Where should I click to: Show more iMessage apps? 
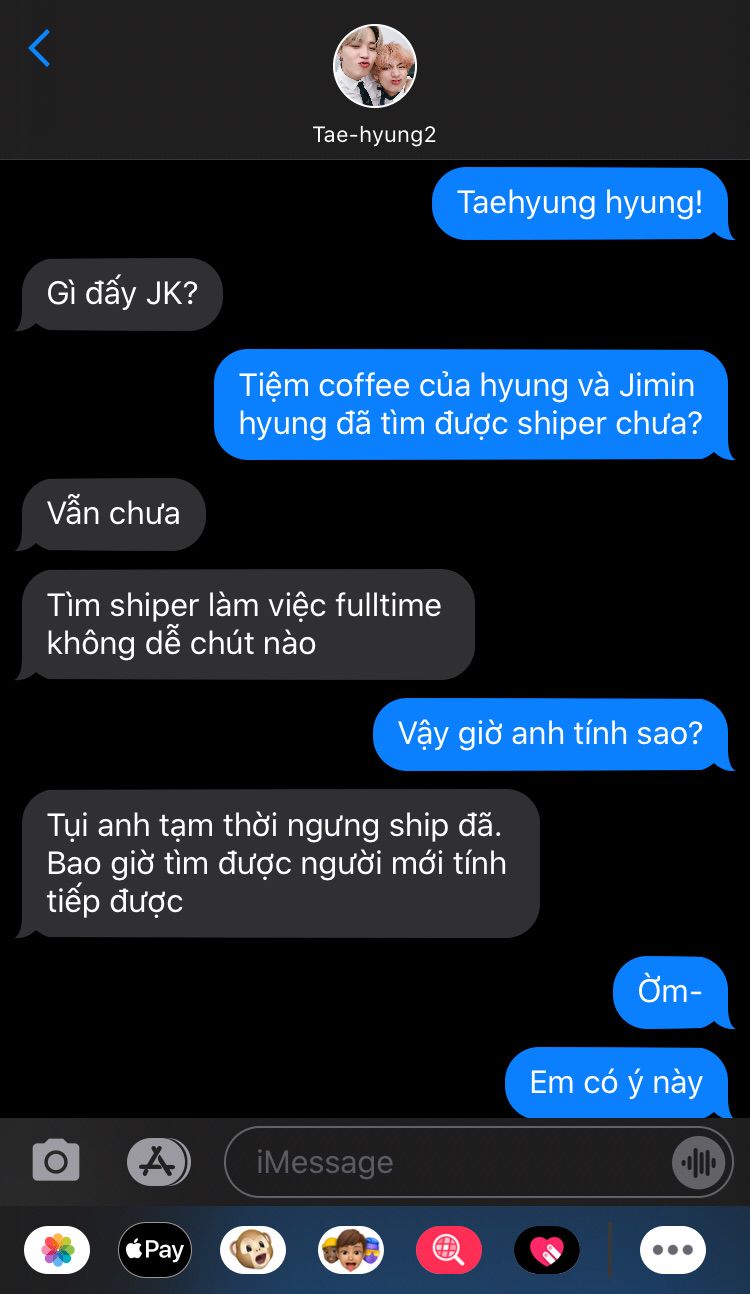pyautogui.click(x=672, y=1250)
